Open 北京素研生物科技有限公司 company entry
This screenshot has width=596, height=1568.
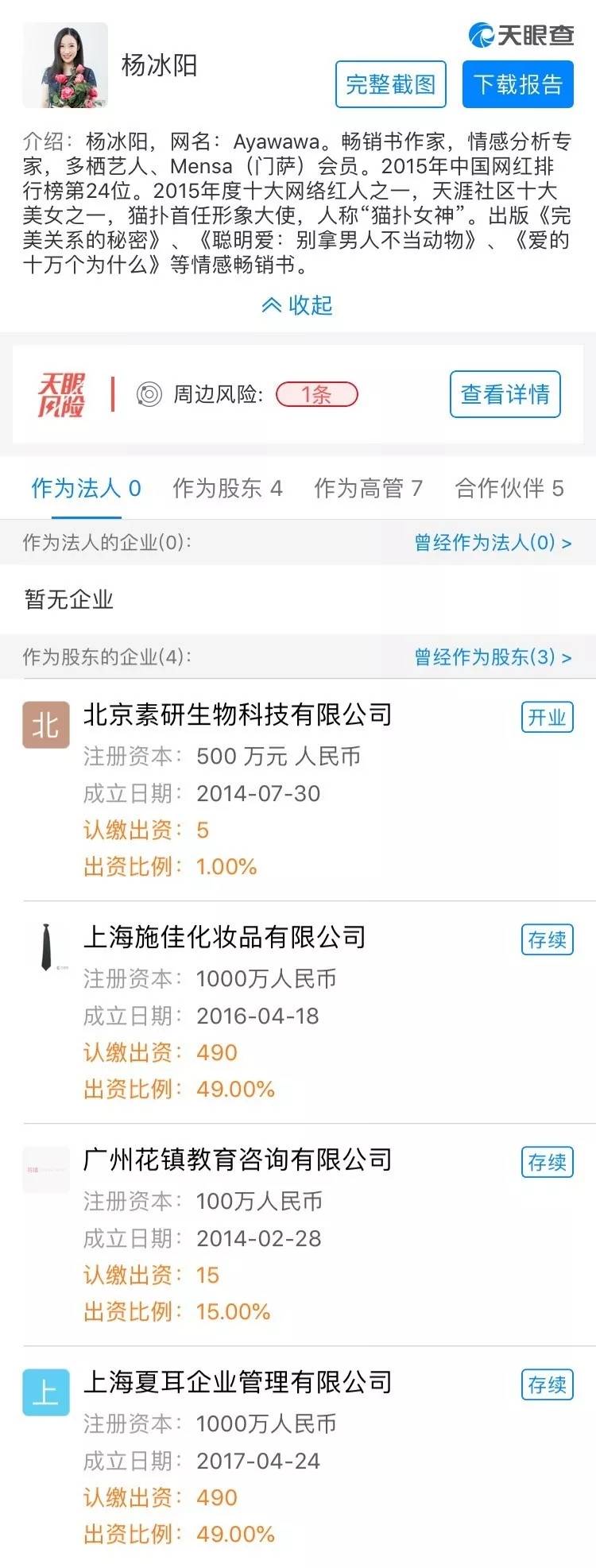(298, 789)
